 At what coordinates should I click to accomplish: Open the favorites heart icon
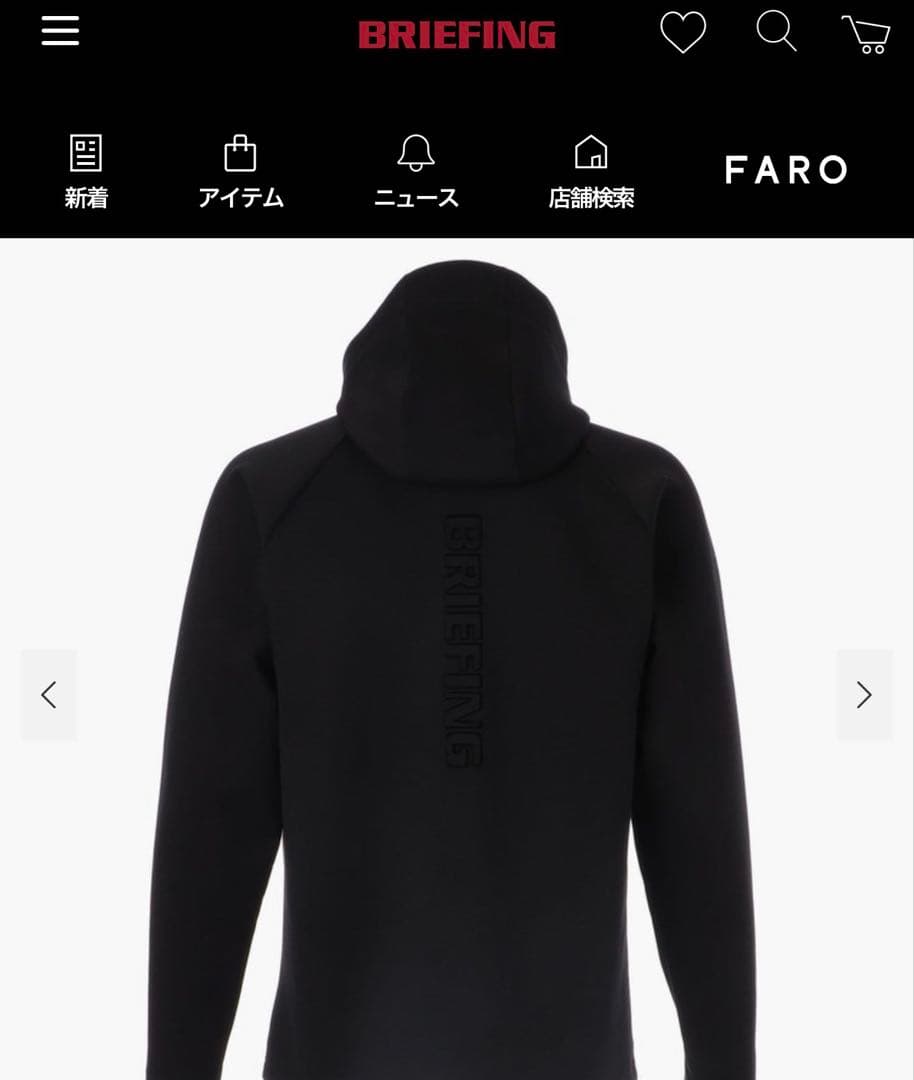point(683,33)
